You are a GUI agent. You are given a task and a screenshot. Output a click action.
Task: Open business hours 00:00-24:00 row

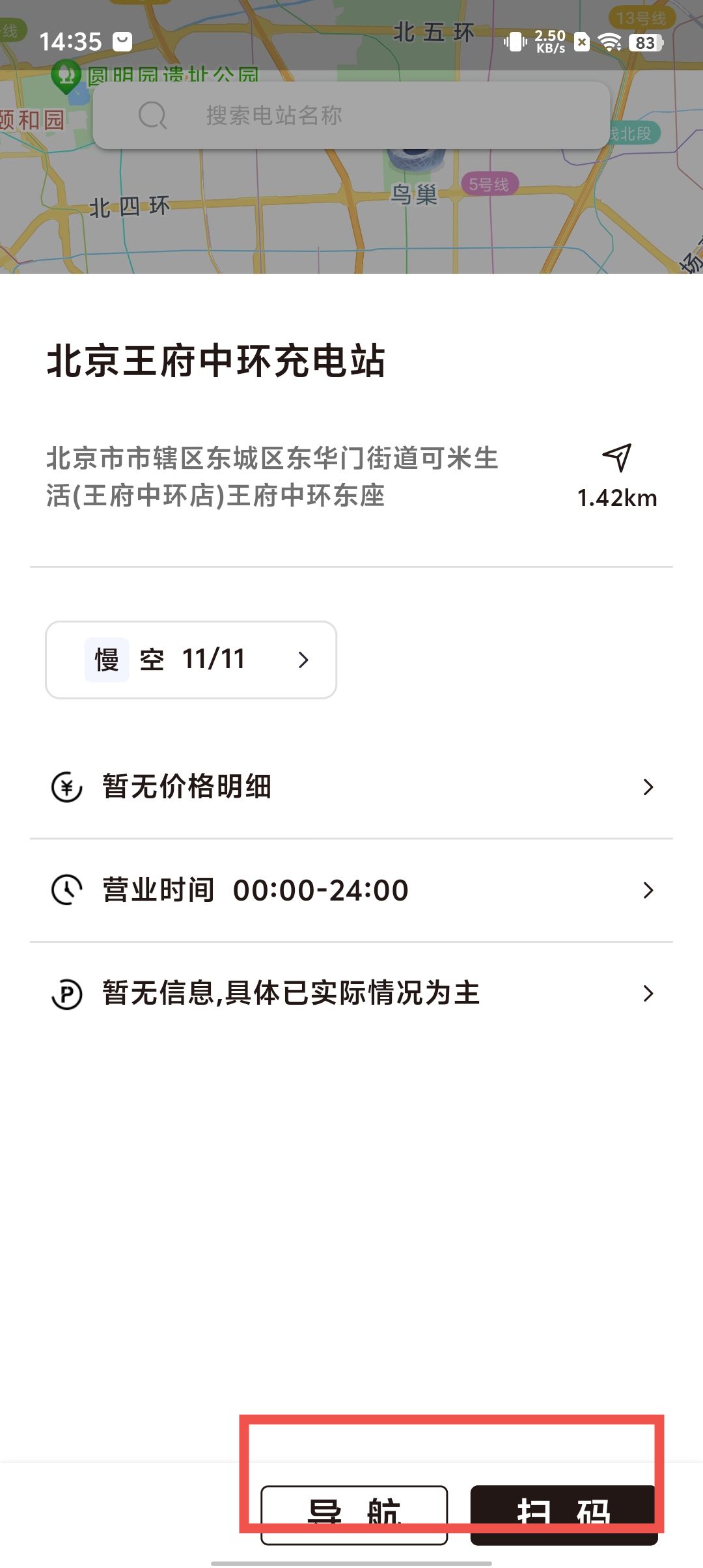pos(351,890)
